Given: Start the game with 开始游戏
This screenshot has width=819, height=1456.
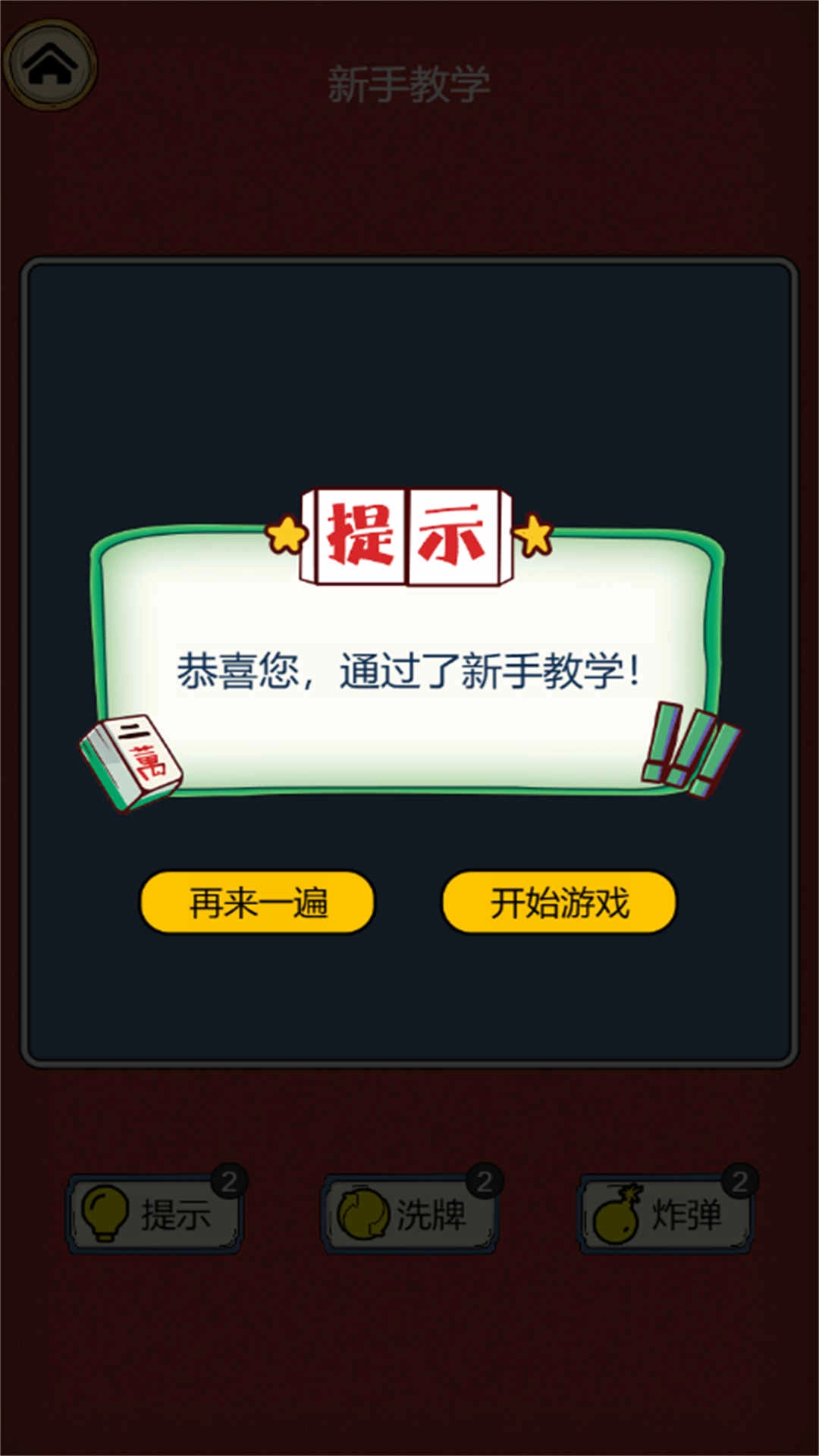Looking at the screenshot, I should click(x=559, y=902).
